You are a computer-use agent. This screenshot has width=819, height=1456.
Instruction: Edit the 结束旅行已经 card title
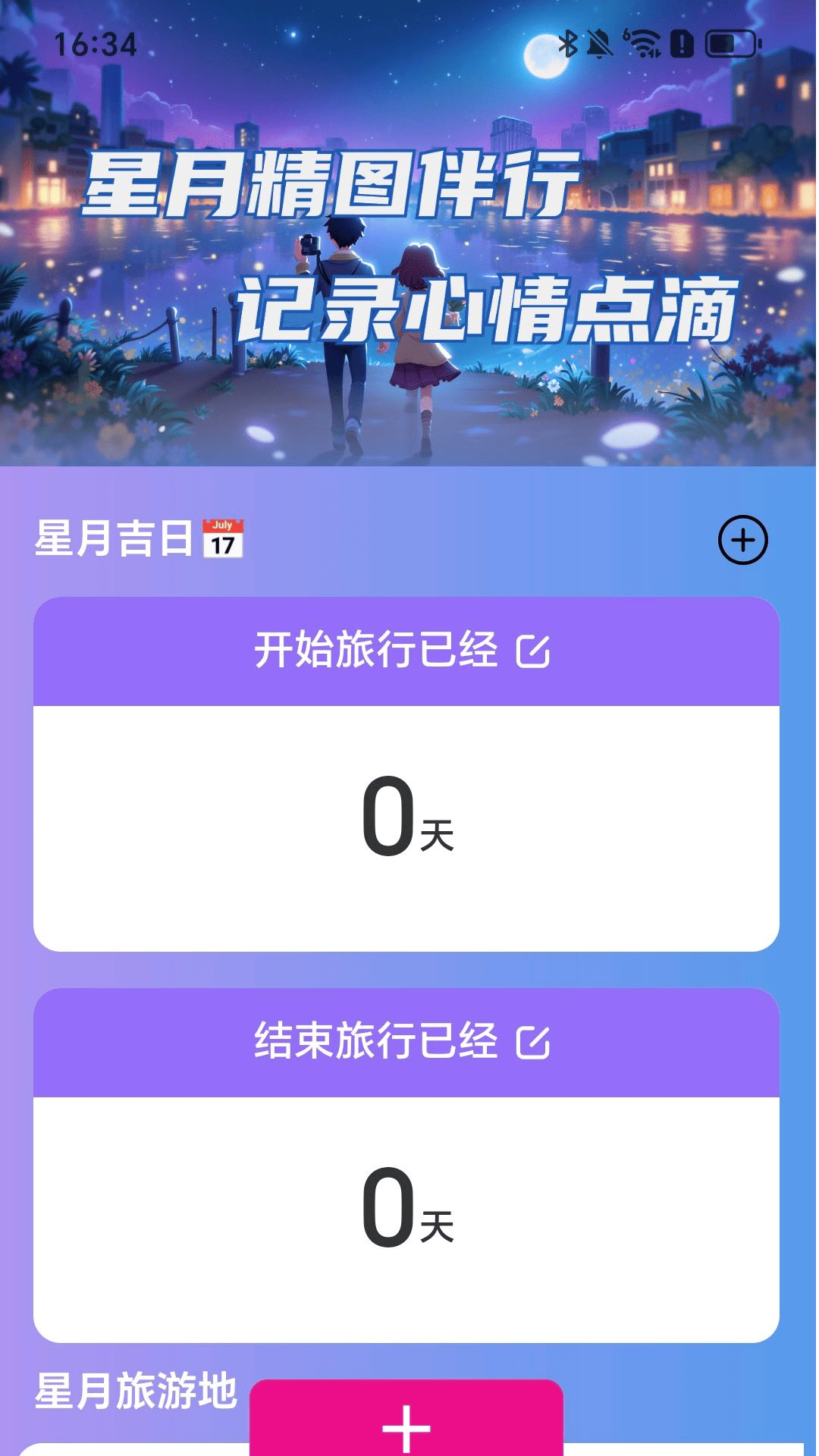tap(533, 1042)
